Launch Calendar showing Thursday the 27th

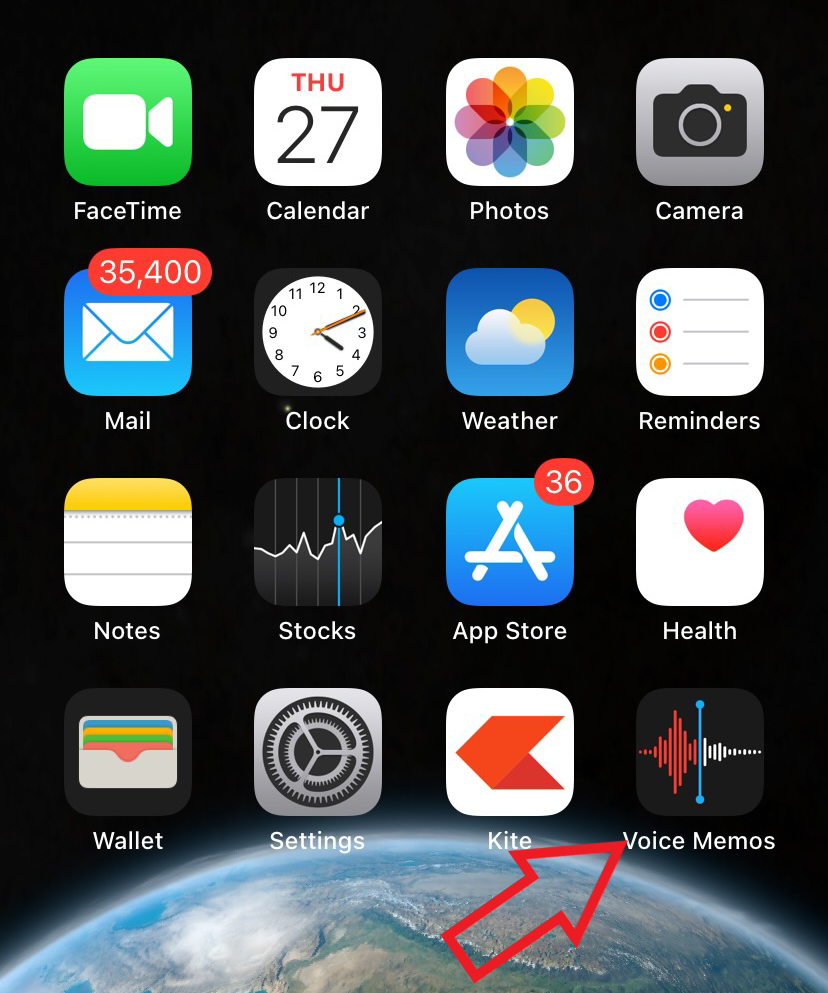(318, 122)
